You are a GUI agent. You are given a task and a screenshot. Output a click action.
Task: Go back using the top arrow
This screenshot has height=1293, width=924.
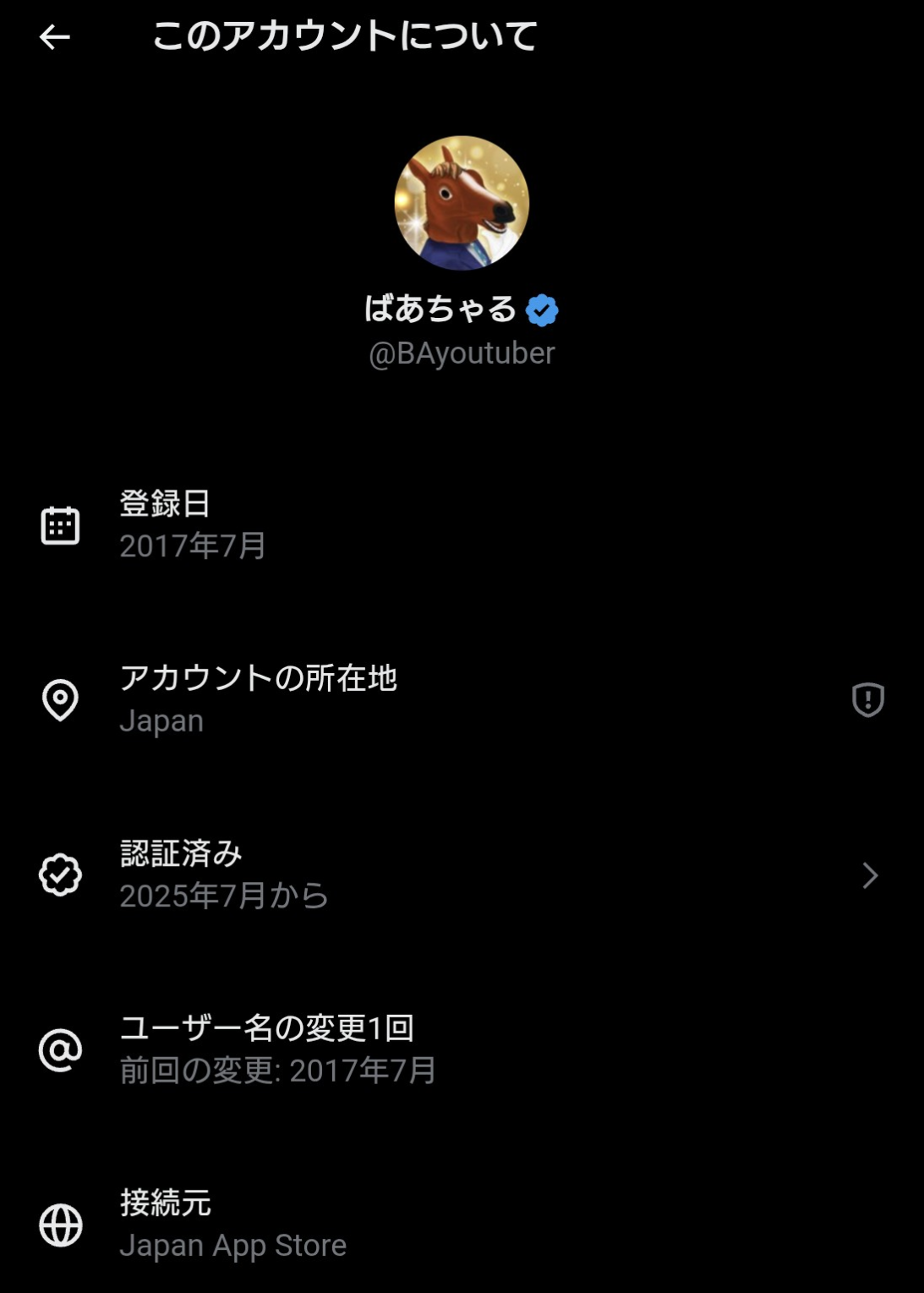tap(55, 37)
